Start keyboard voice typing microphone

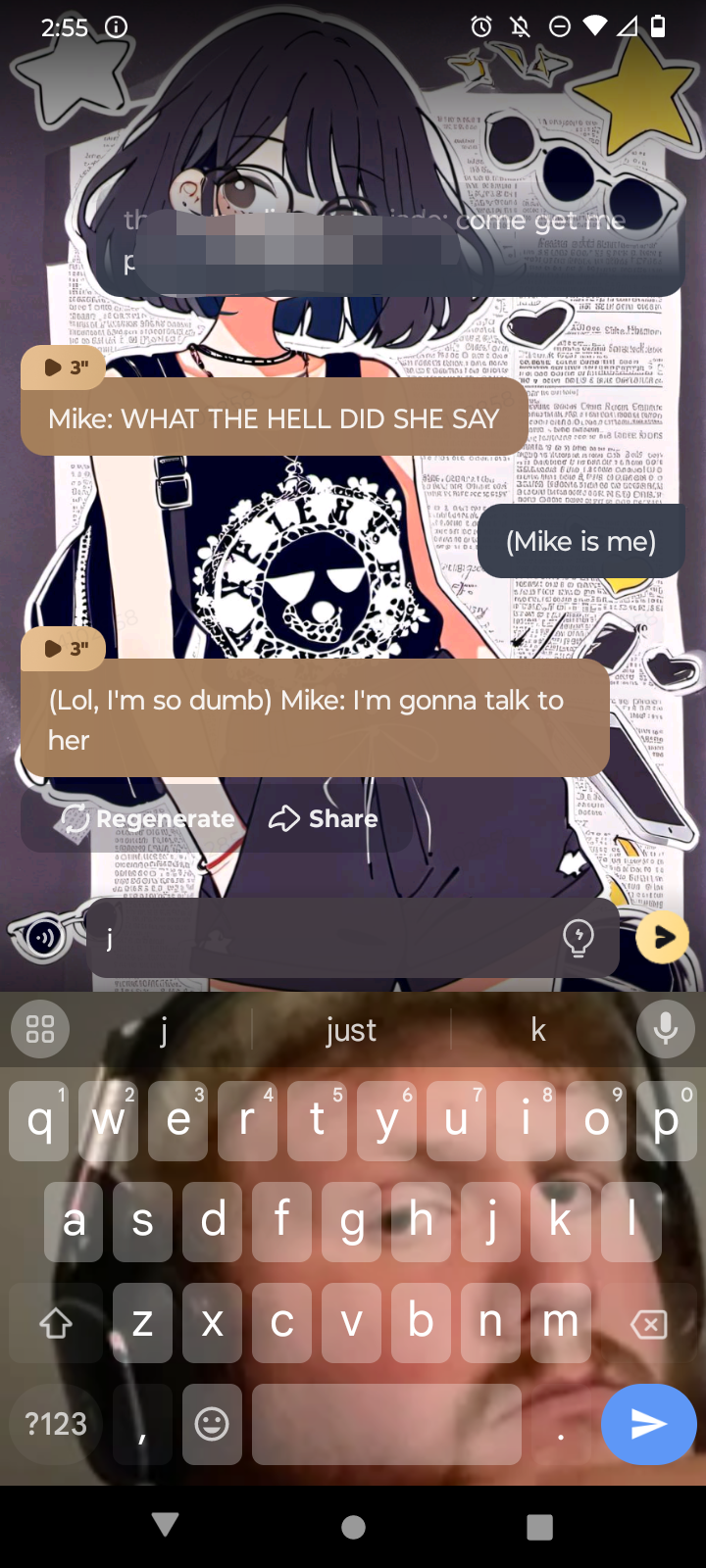pyautogui.click(x=666, y=1030)
